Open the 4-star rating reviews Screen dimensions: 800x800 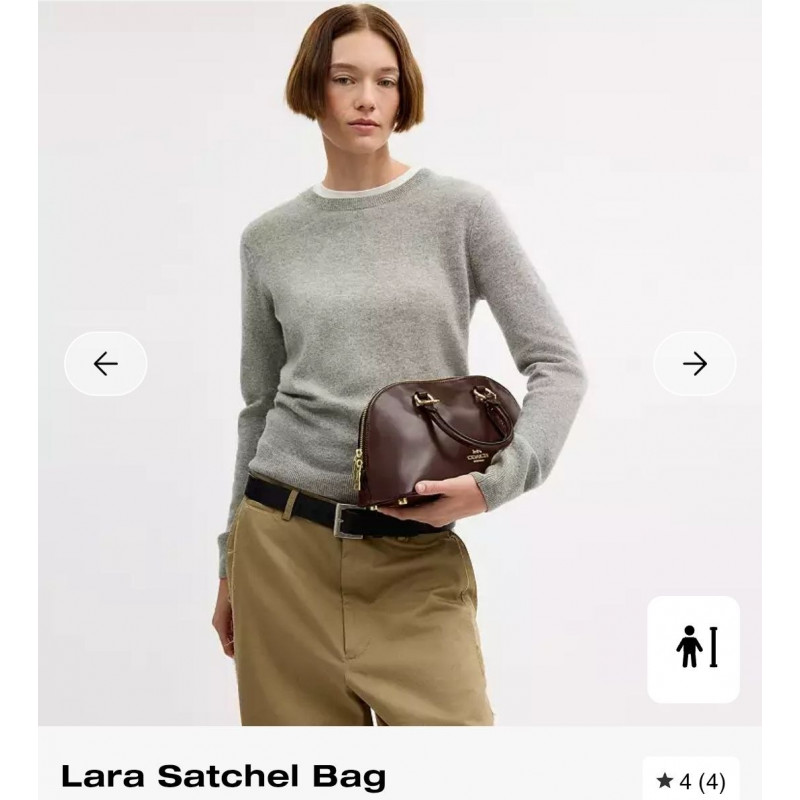[x=691, y=780]
